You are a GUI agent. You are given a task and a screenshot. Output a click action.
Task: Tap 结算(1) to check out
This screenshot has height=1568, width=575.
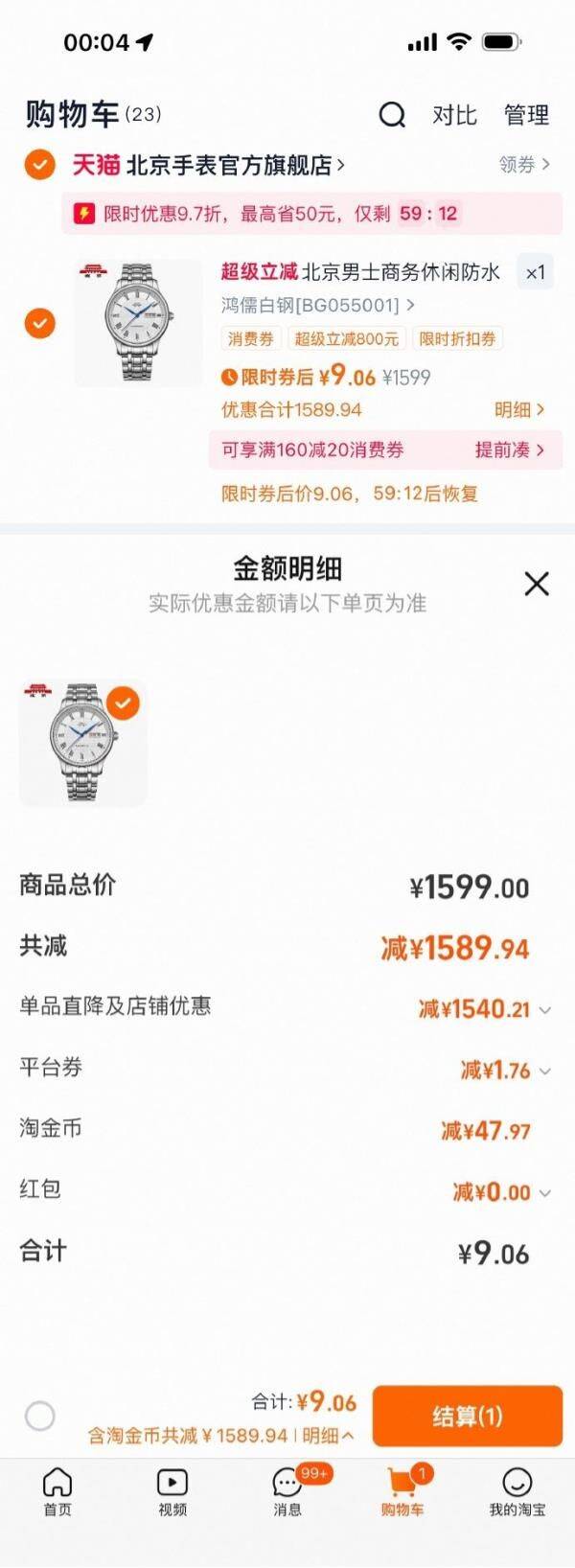[x=467, y=1416]
